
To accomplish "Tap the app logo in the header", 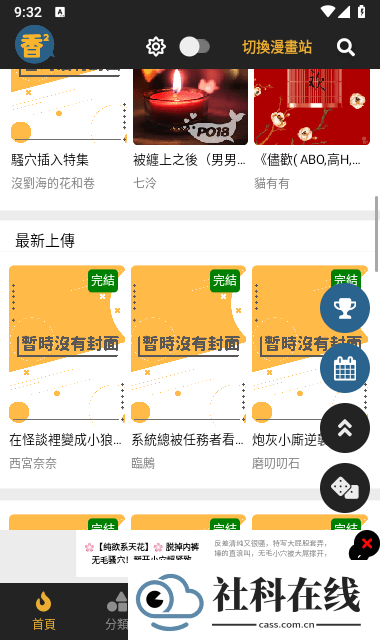I will (35, 44).
